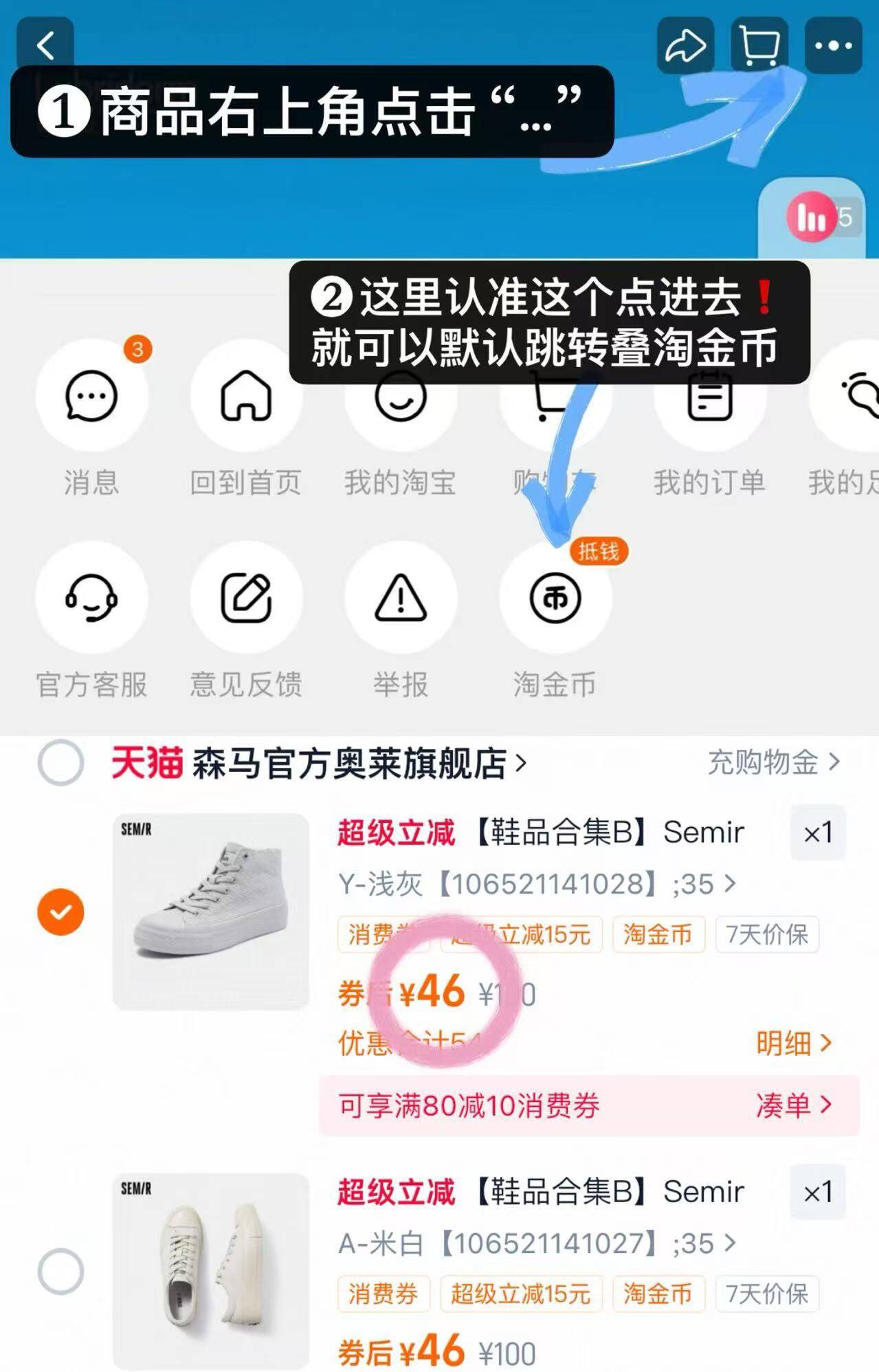
Task: Expand 明细 discount details
Action: [x=794, y=1043]
